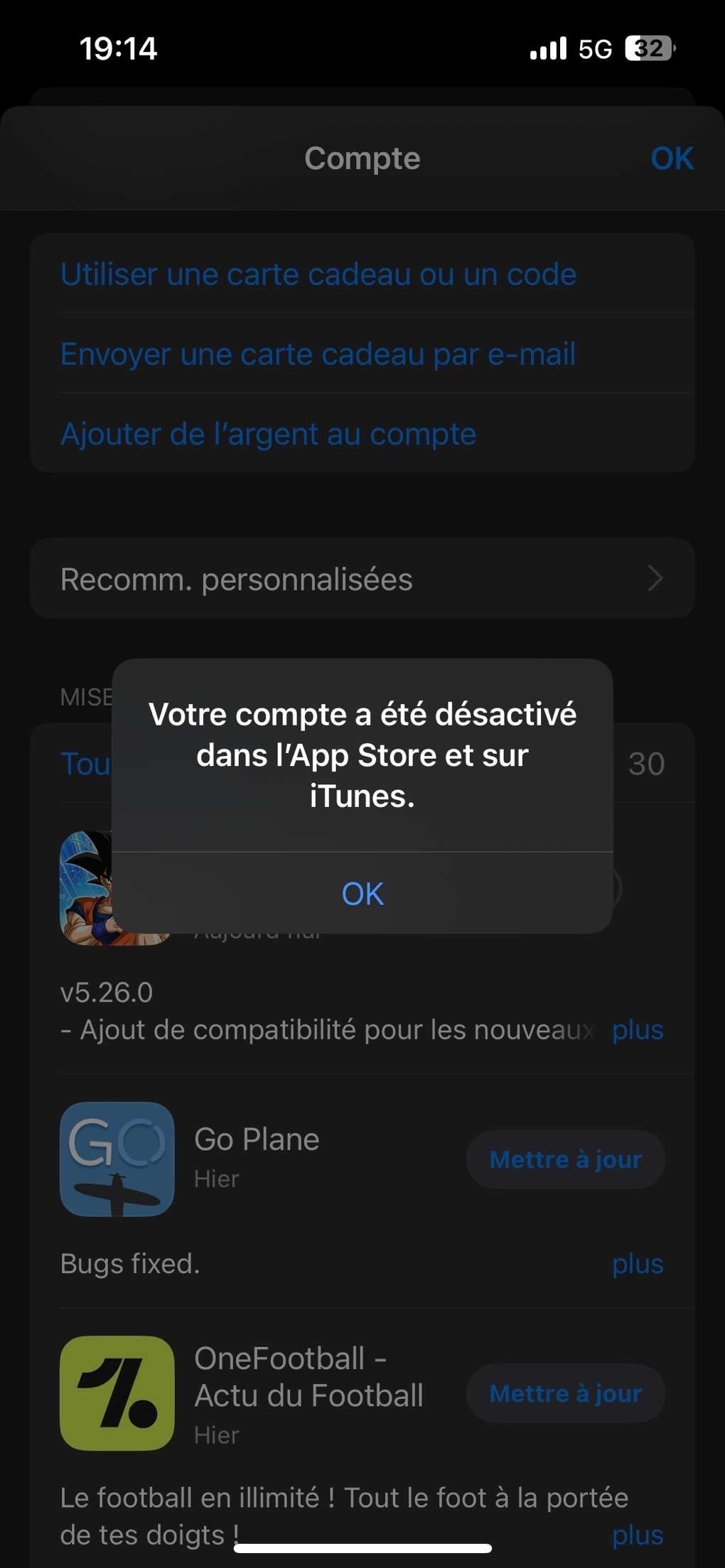Update the Go Plane app
The image size is (725, 1568).
point(566,1159)
